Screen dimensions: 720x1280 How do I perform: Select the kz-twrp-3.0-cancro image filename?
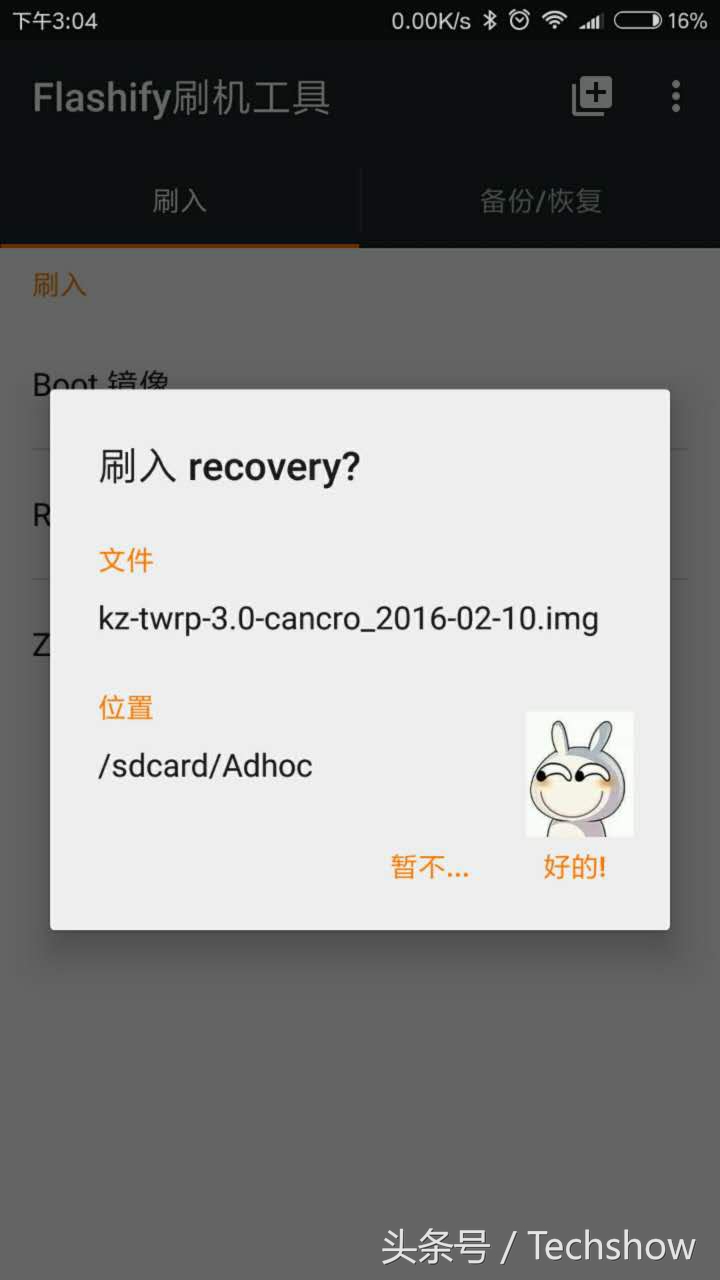[348, 619]
